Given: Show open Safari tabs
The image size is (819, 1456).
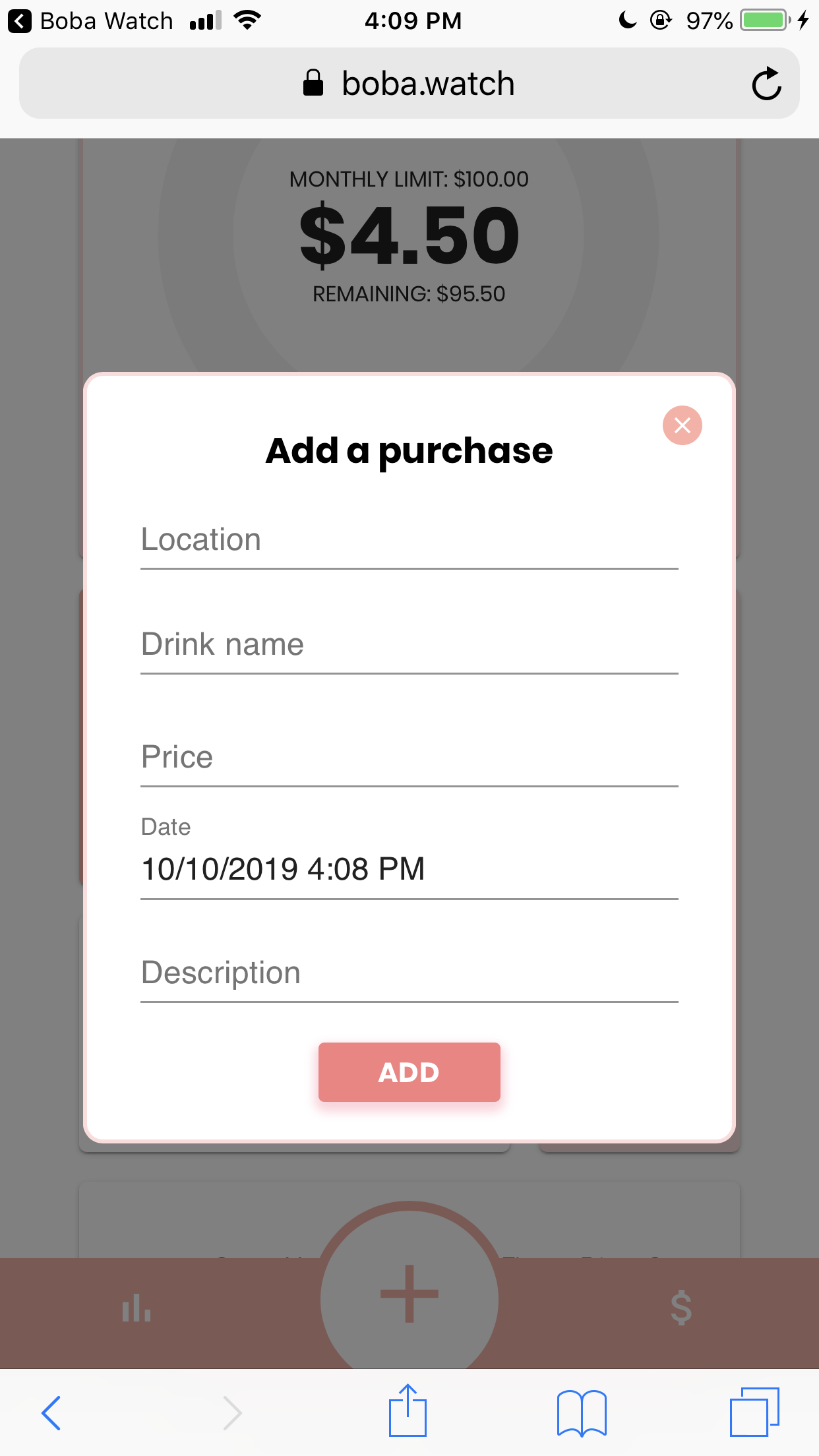Looking at the screenshot, I should click(754, 1412).
